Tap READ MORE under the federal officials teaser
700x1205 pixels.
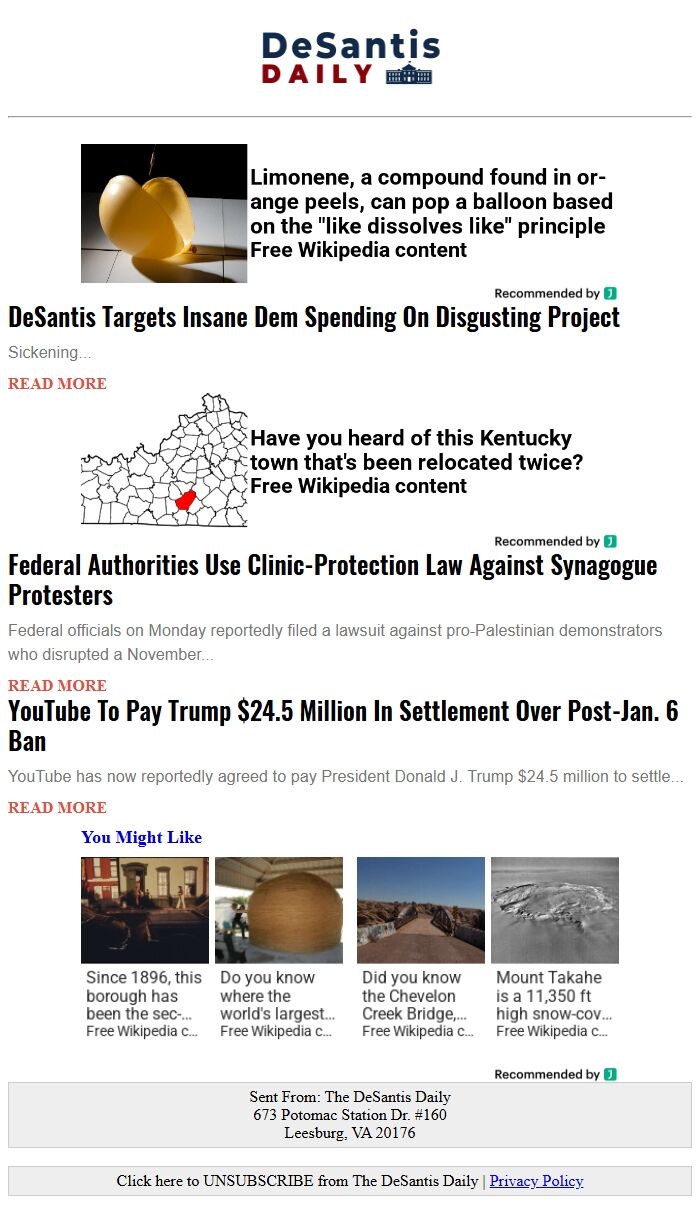click(x=57, y=686)
